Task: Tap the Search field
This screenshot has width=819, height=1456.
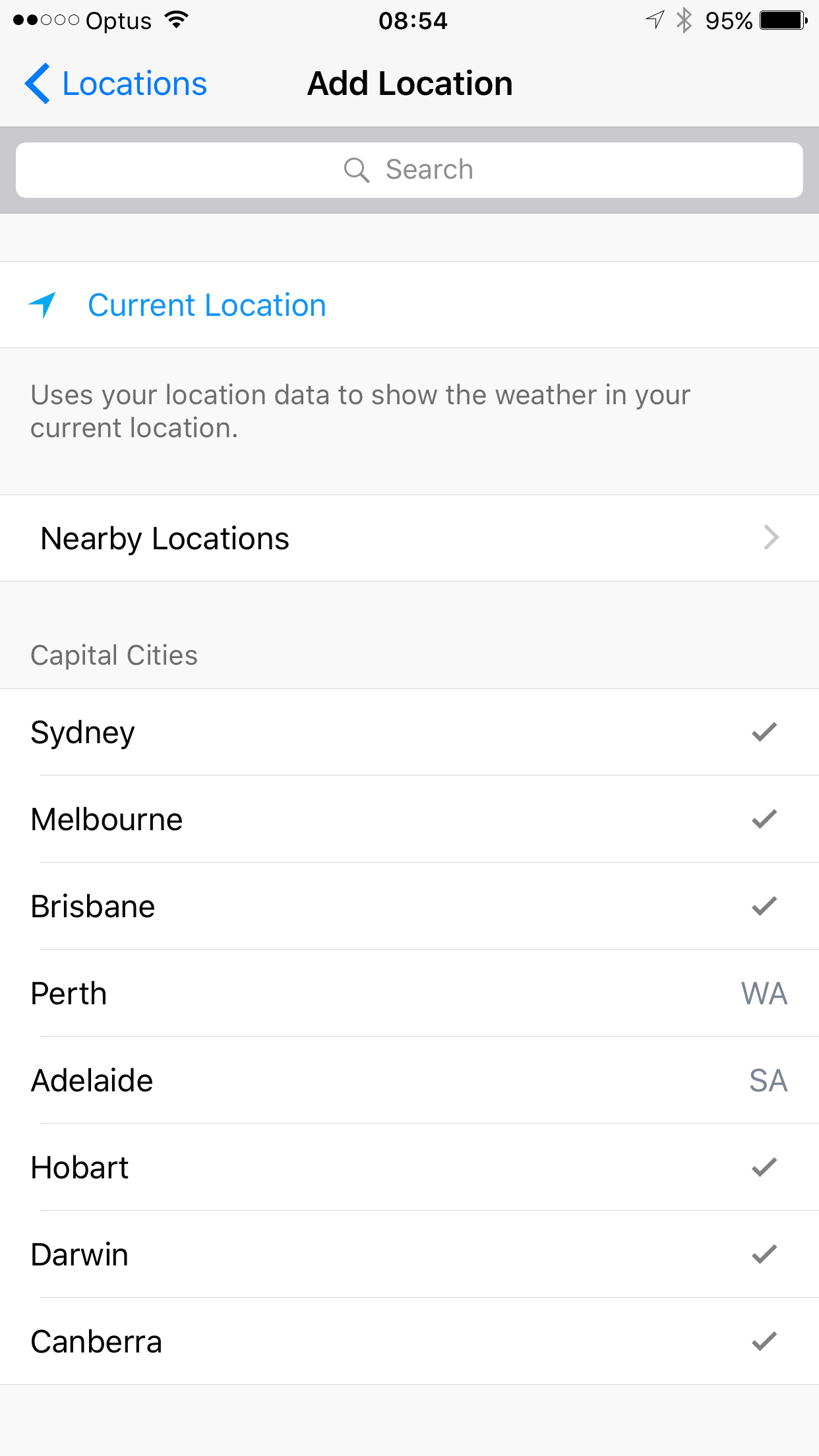Action: (409, 170)
